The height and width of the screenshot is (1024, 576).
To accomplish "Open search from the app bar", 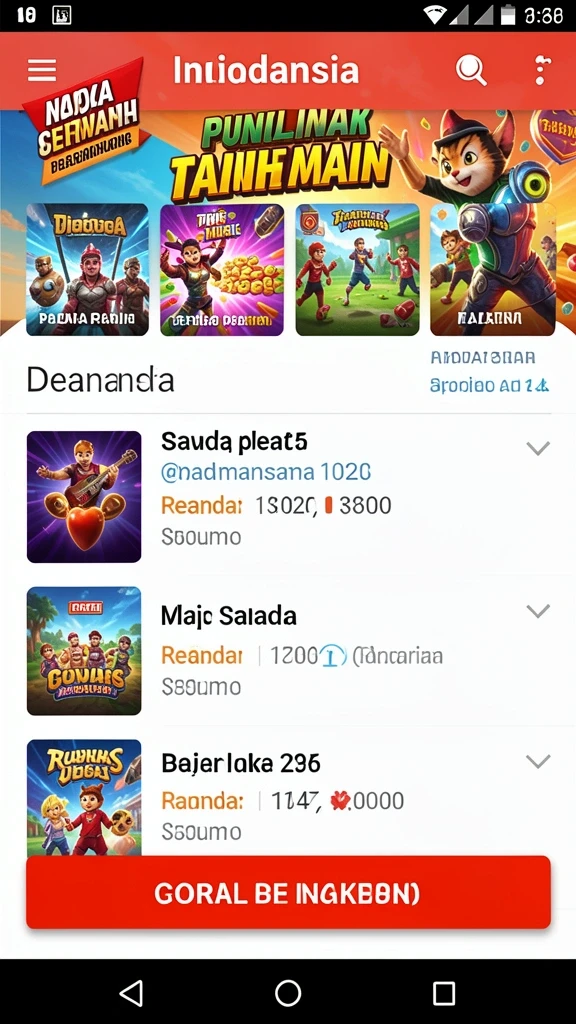I will click(471, 69).
